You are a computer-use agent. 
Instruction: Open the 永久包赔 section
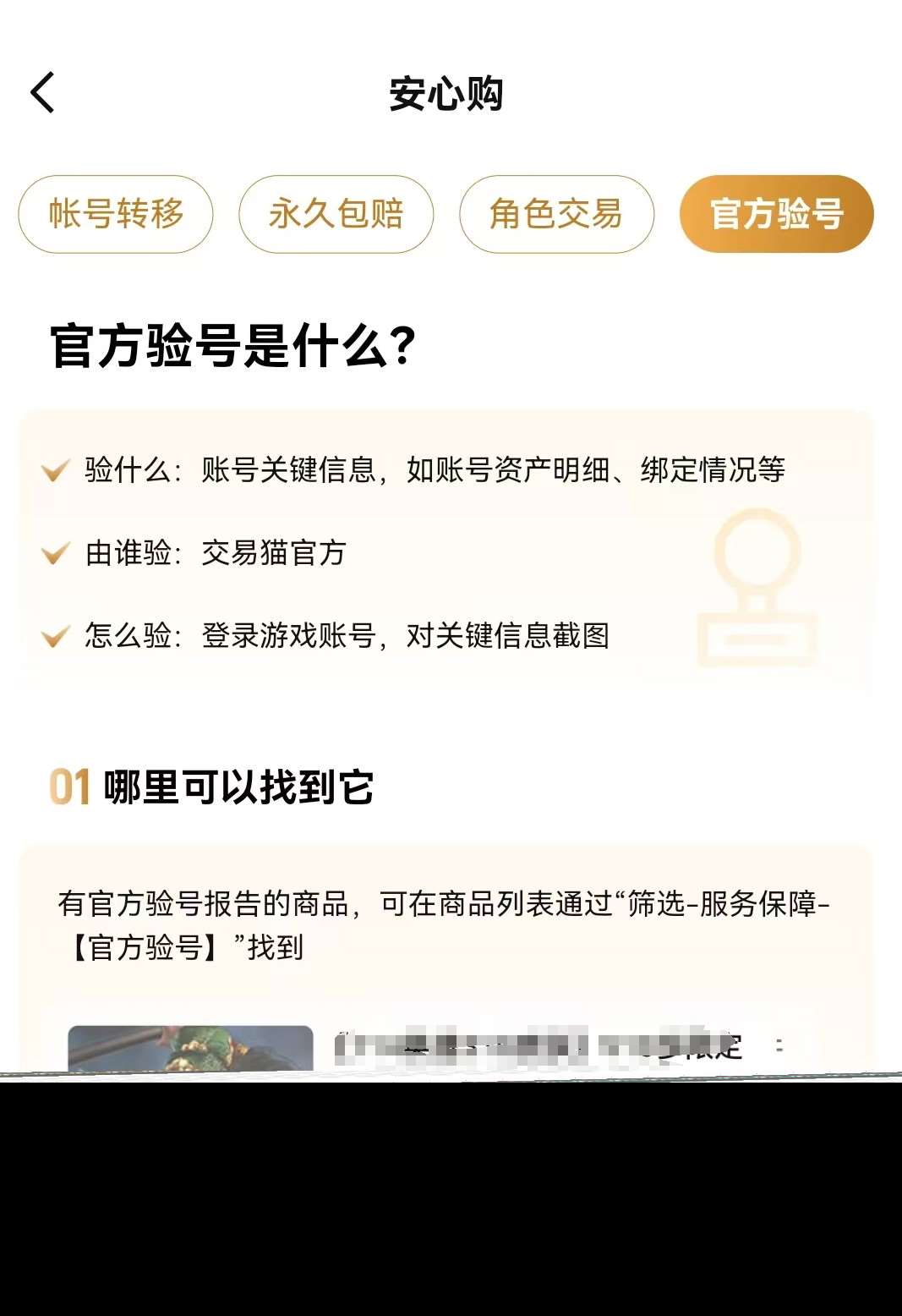tap(336, 215)
